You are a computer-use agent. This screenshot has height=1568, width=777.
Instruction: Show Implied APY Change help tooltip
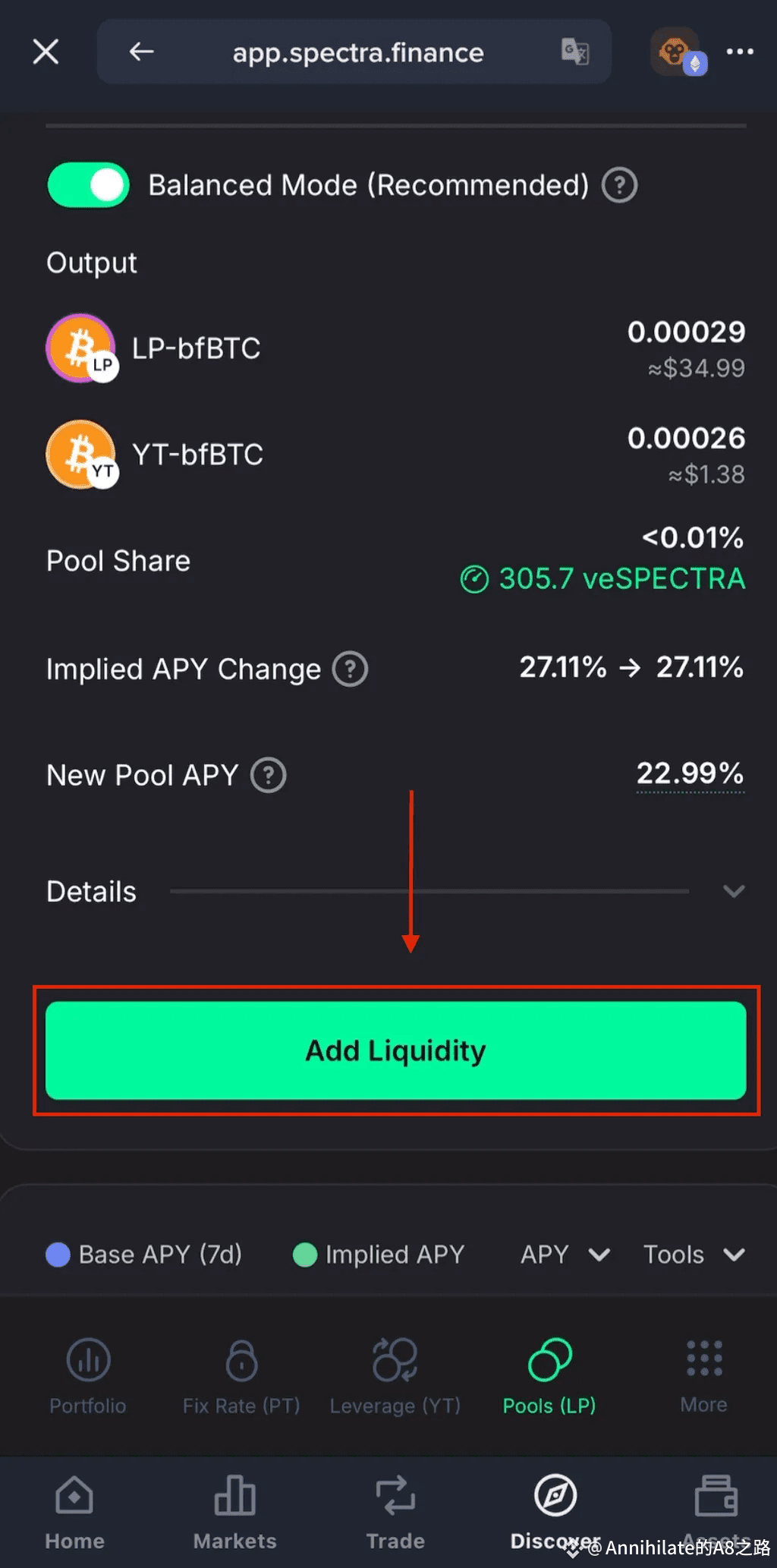pyautogui.click(x=351, y=669)
